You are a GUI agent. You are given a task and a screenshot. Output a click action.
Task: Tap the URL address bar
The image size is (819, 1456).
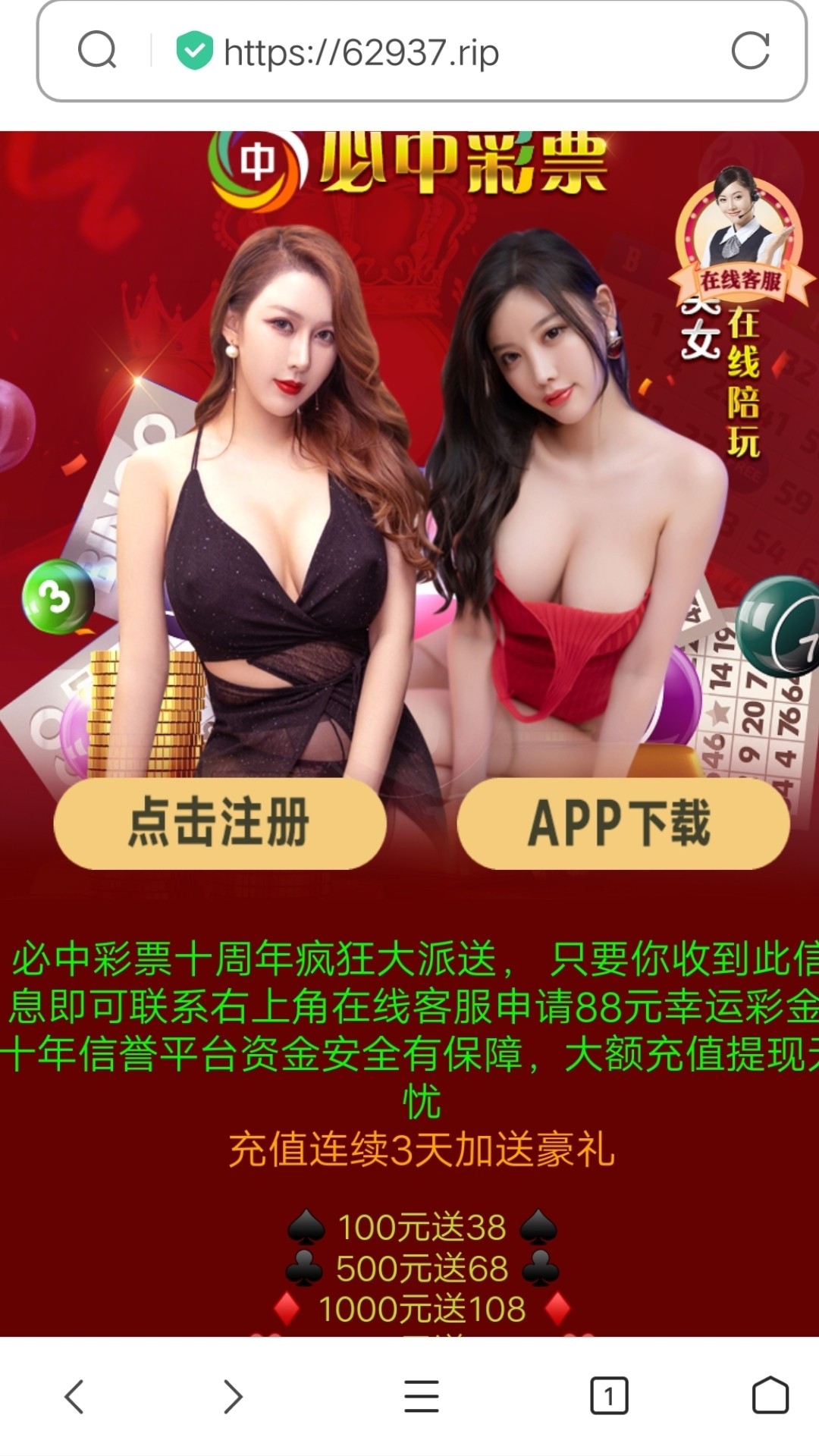(x=425, y=52)
